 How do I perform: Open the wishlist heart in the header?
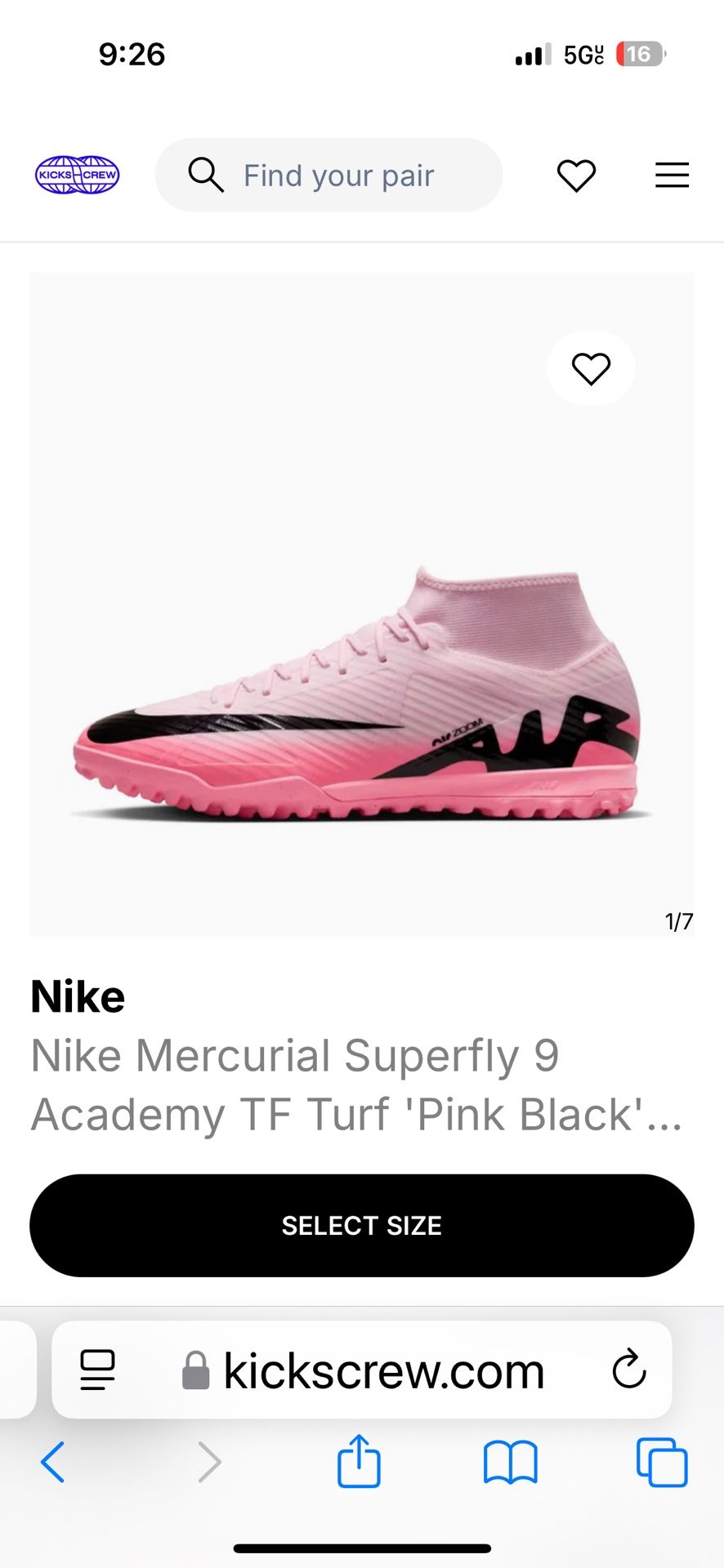click(576, 176)
